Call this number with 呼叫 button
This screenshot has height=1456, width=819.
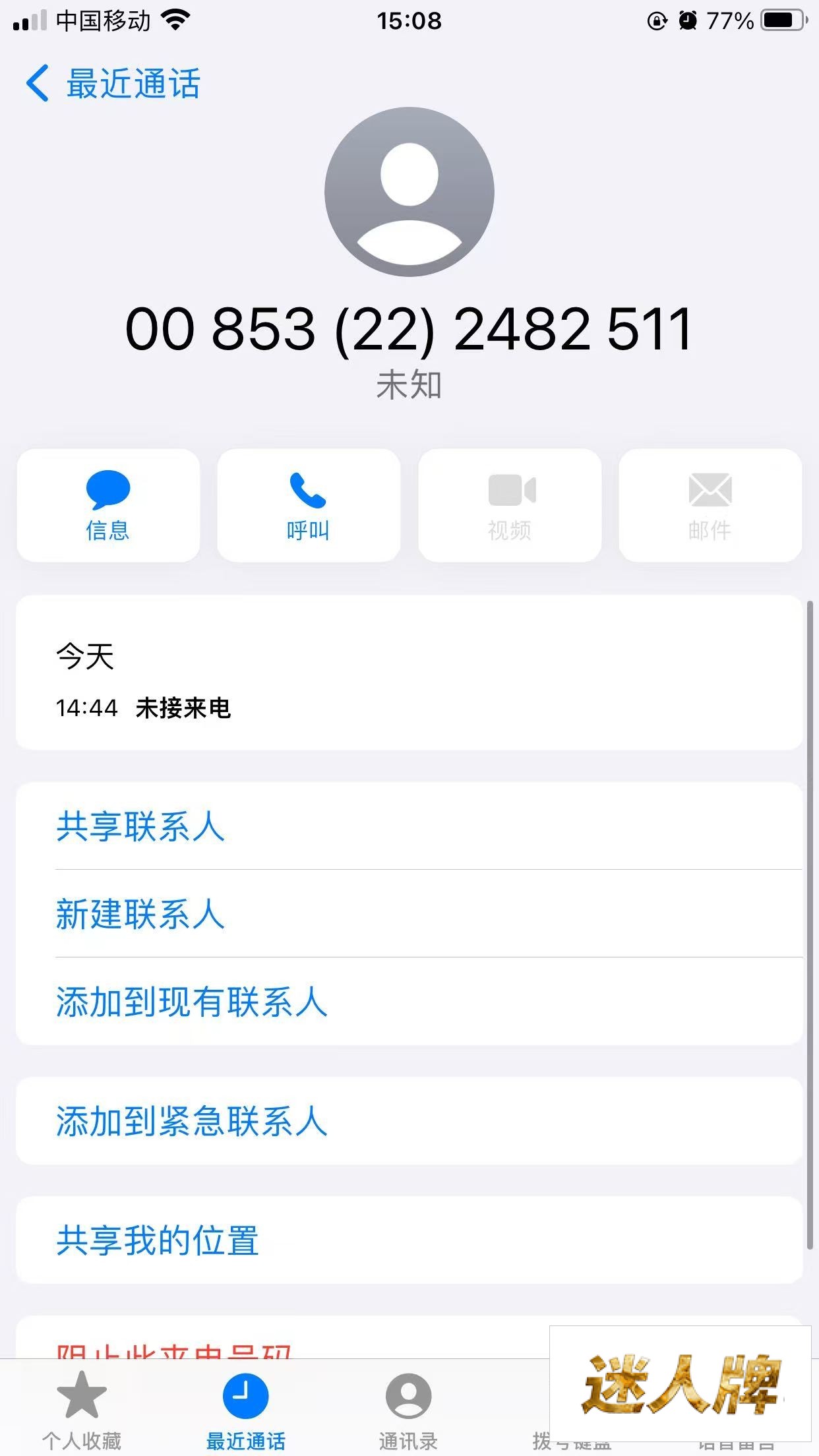(x=309, y=506)
